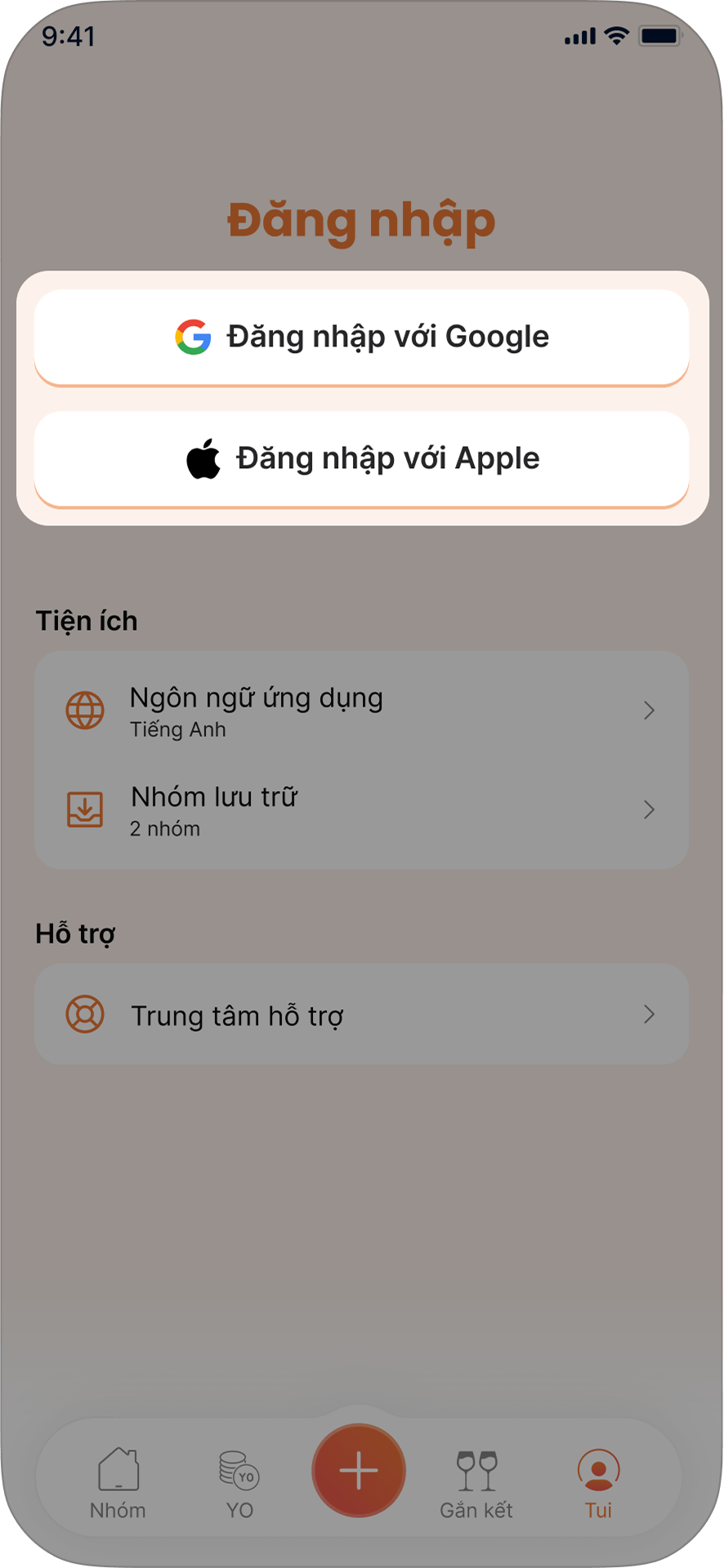This screenshot has width=724, height=1568.
Task: Switch to the Nhóm tab
Action: coord(118,1482)
